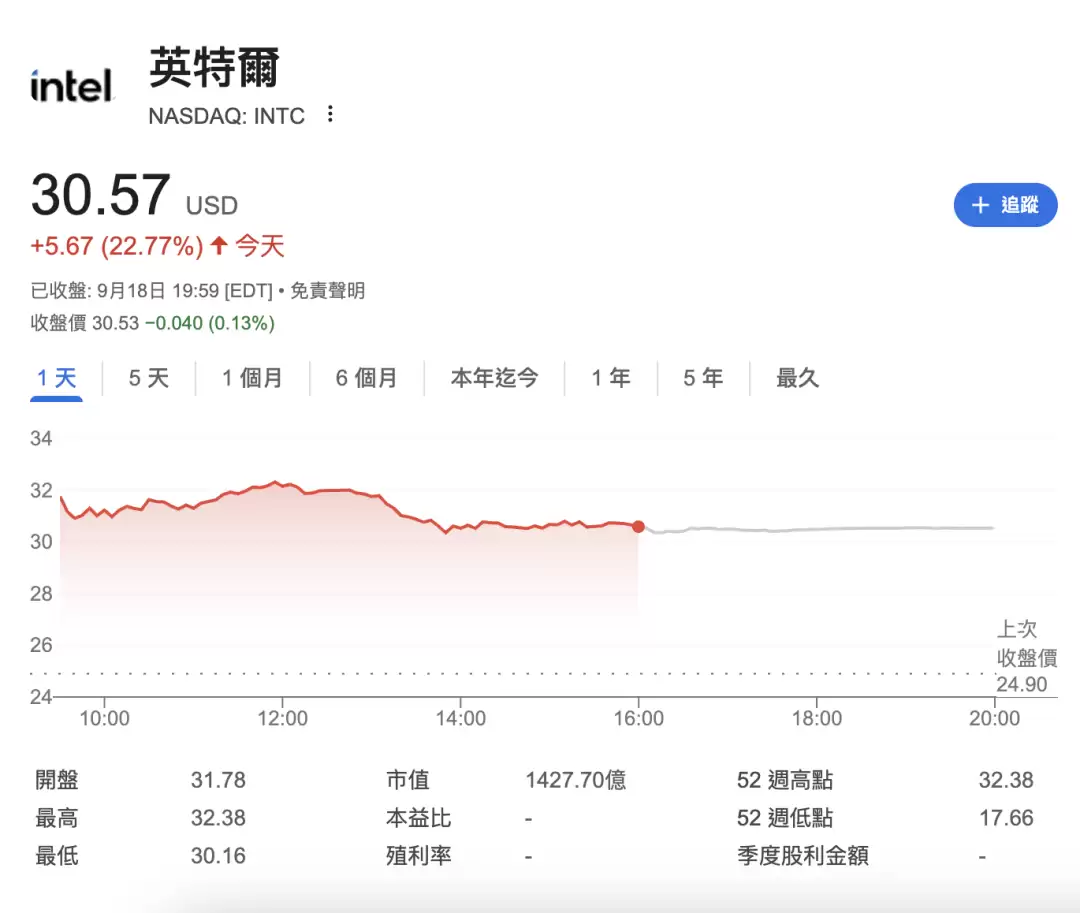Switch to the 最久 maximum range
Screen dimensions: 1080x913
click(x=797, y=378)
